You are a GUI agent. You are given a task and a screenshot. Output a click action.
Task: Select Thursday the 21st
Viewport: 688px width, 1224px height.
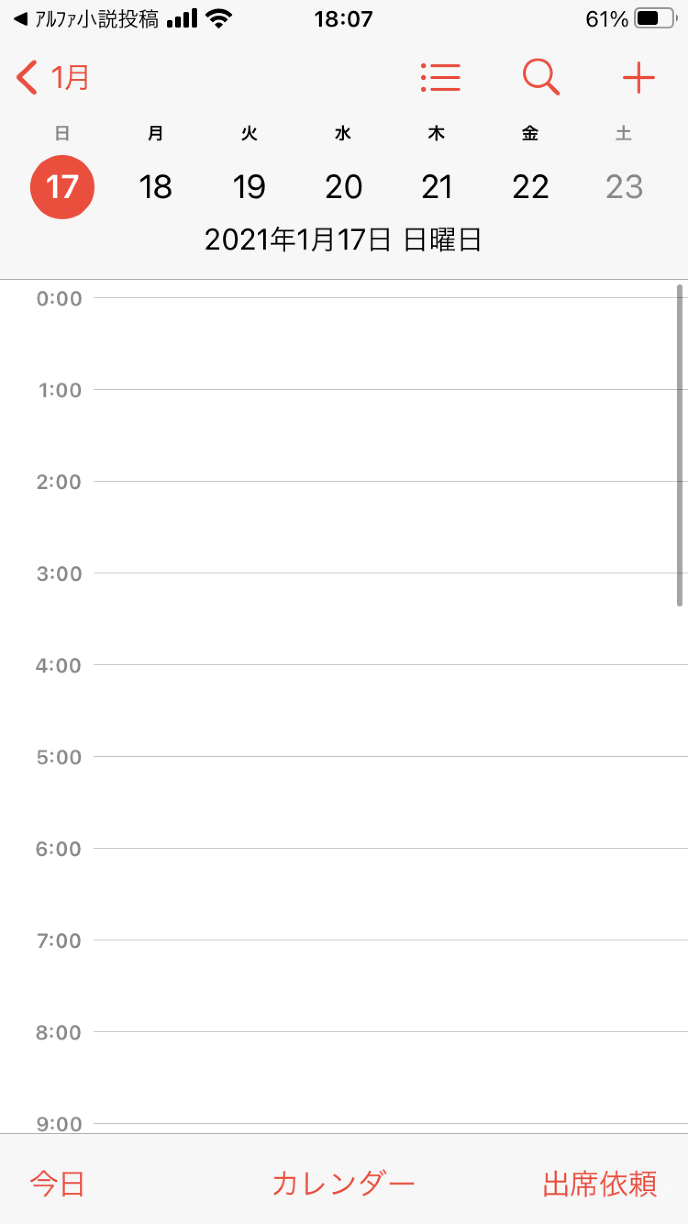tap(437, 186)
